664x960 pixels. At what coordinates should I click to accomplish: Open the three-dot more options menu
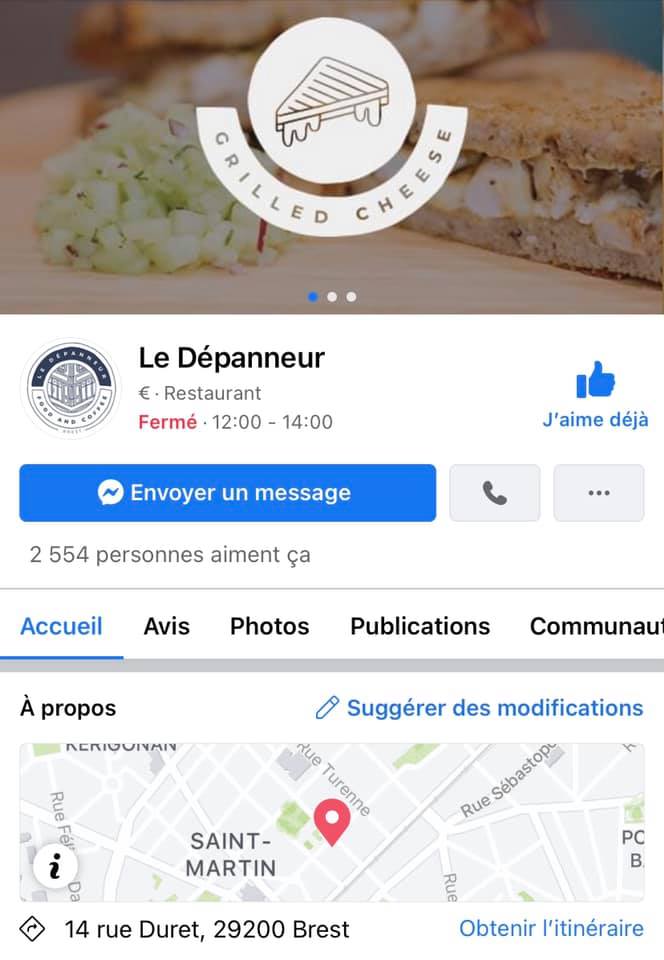(598, 492)
